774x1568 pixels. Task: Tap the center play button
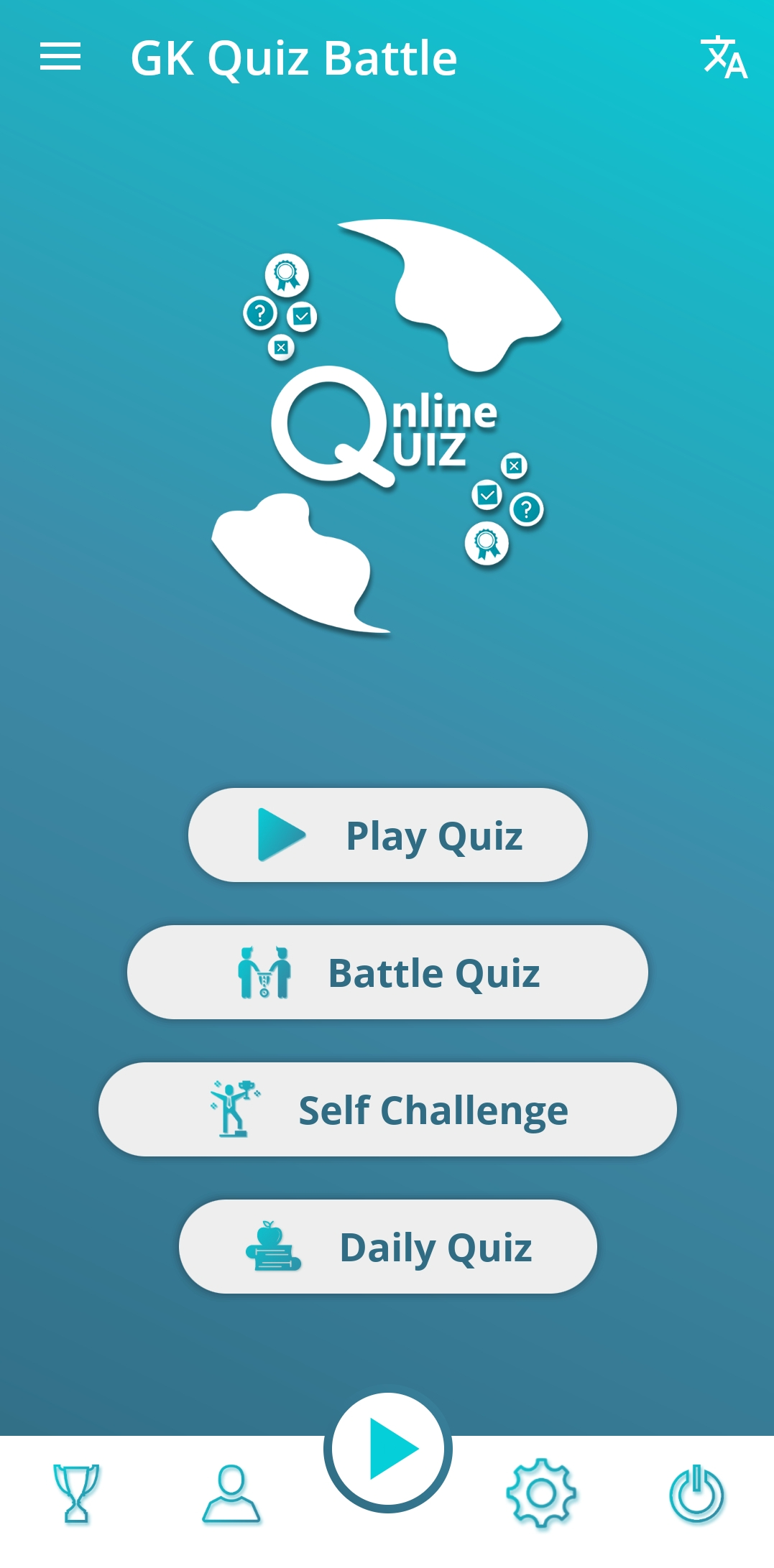pos(388,1449)
